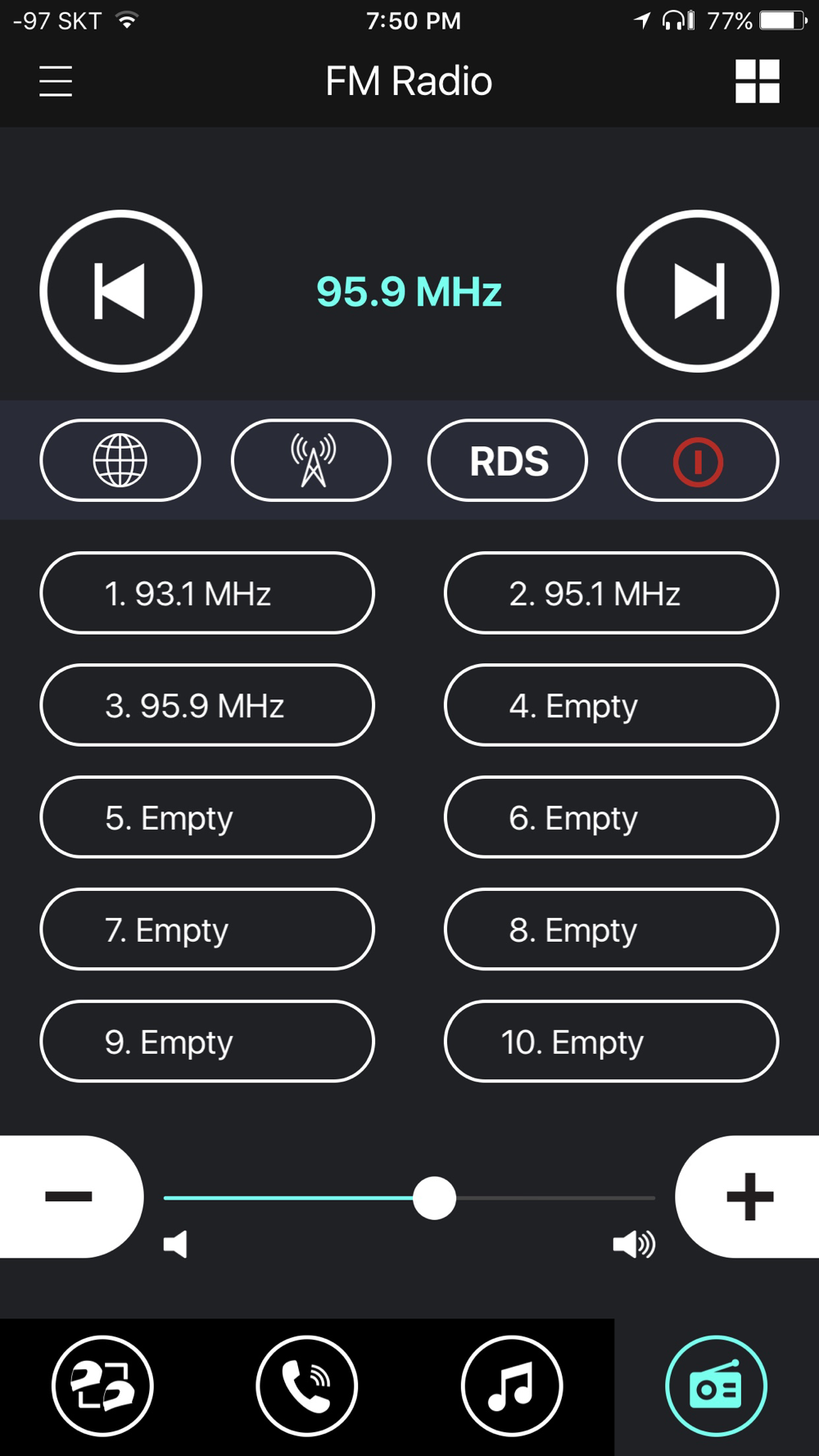Open the hamburger menu
819x1456 pixels.
click(56, 81)
